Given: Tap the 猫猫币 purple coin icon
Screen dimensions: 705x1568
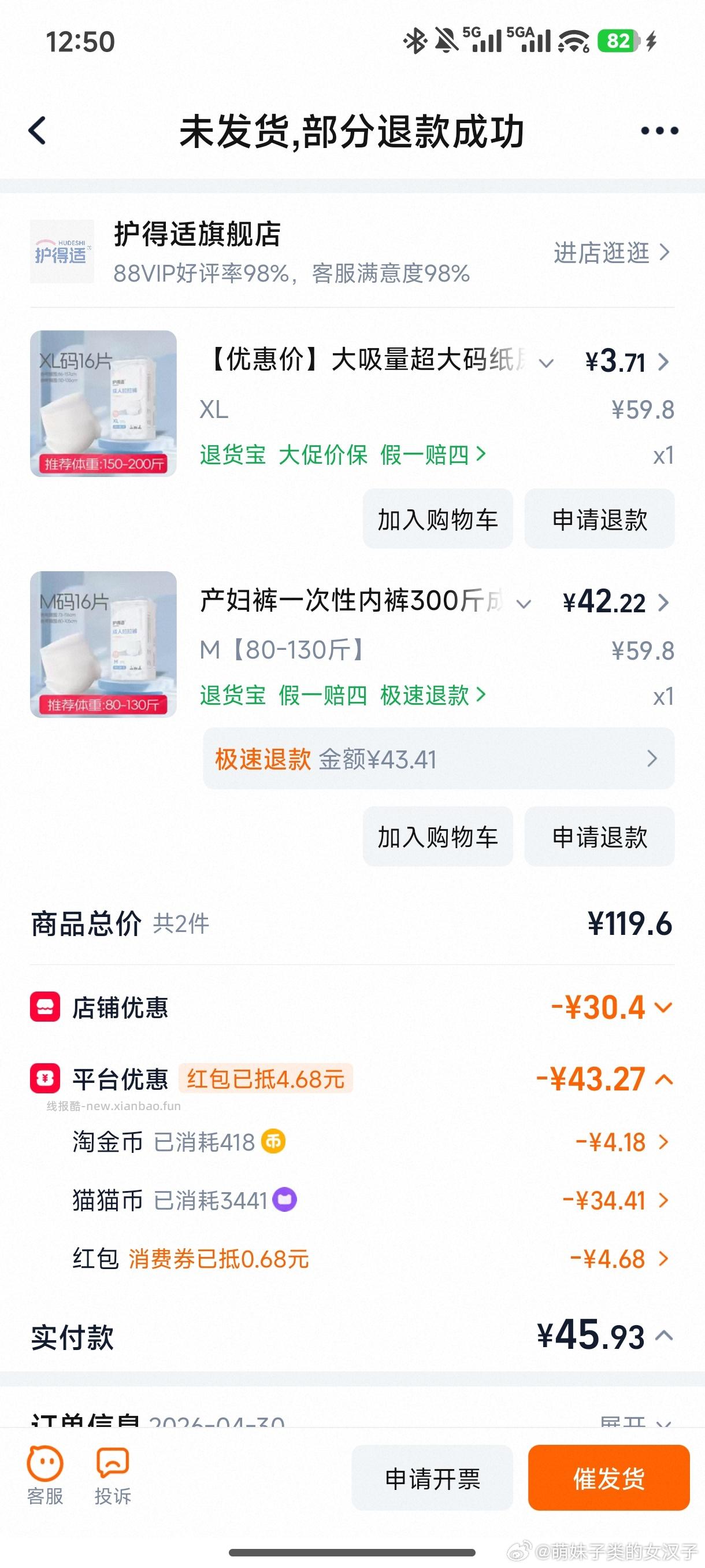Looking at the screenshot, I should point(284,1200).
